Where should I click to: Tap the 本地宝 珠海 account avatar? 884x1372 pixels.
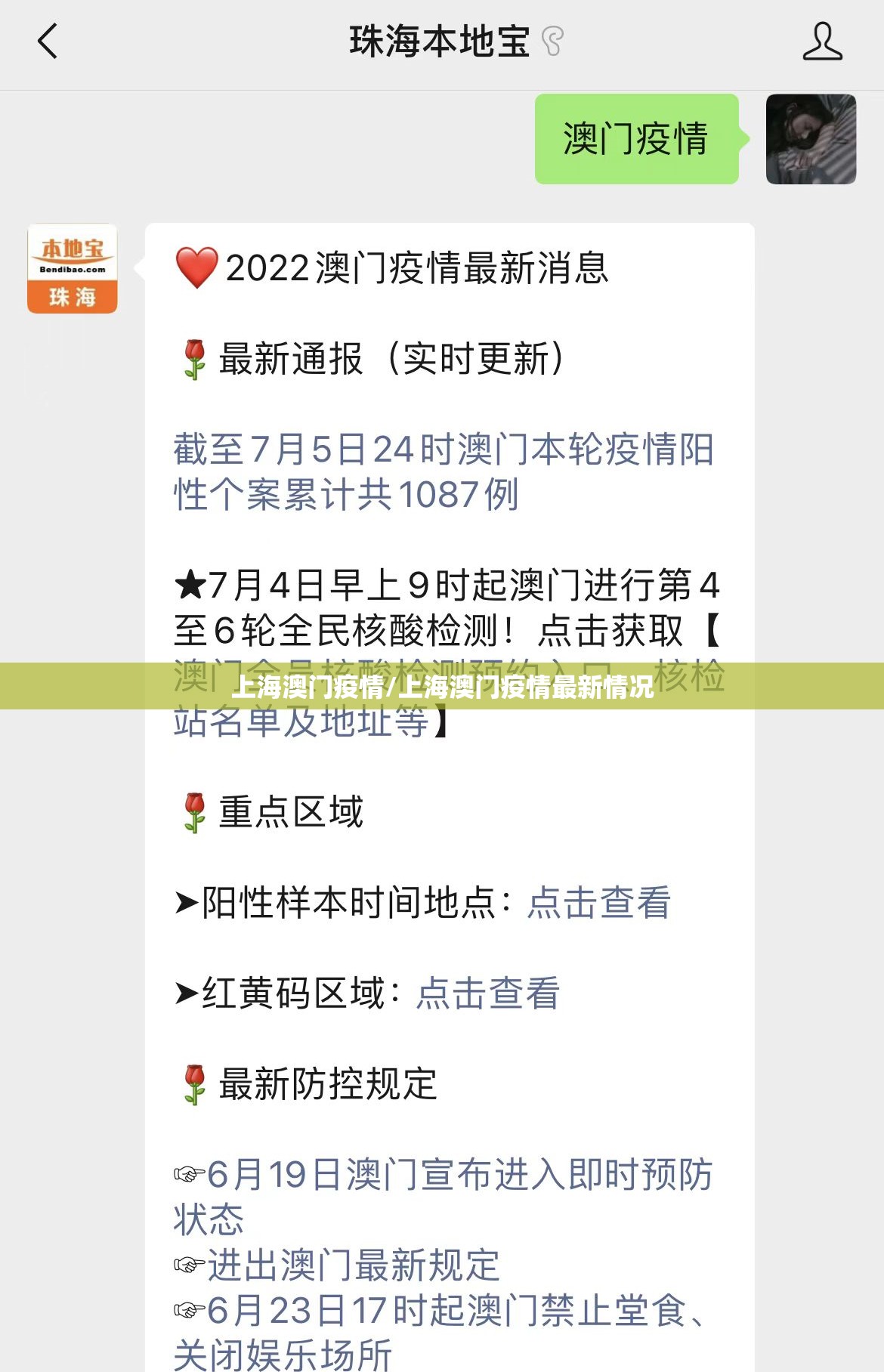point(73,268)
